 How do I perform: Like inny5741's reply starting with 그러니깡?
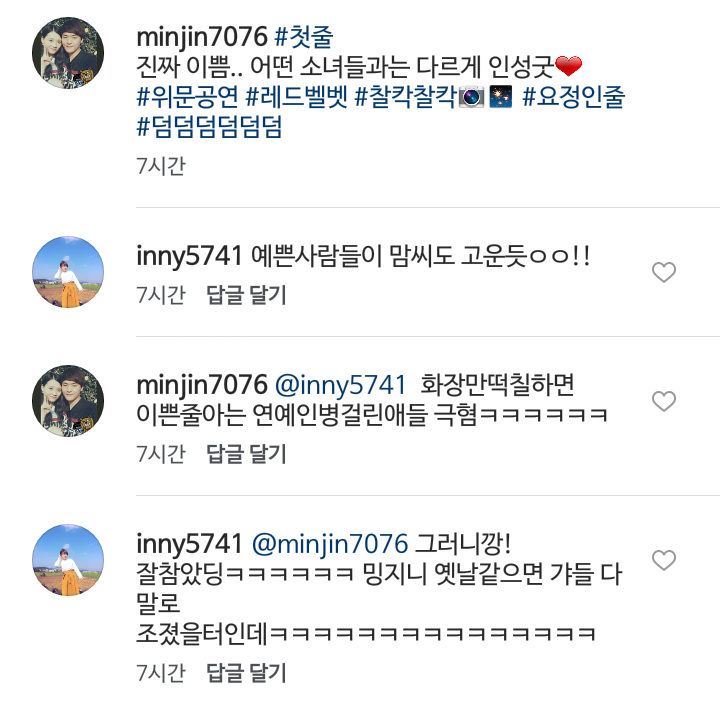(x=663, y=559)
